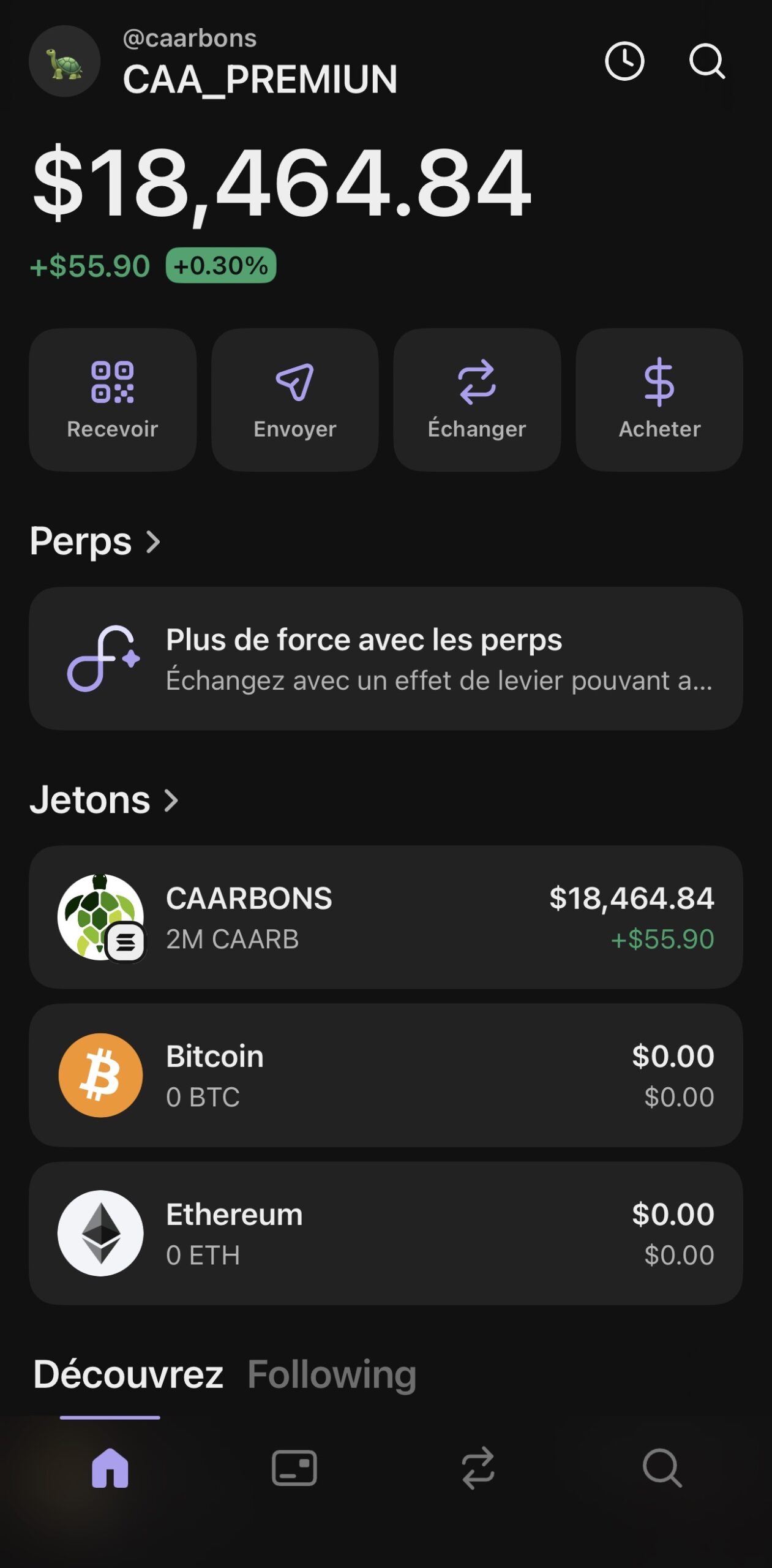Screen dimensions: 772x1568
Task: Tap Acheter to buy crypto
Action: click(x=659, y=399)
